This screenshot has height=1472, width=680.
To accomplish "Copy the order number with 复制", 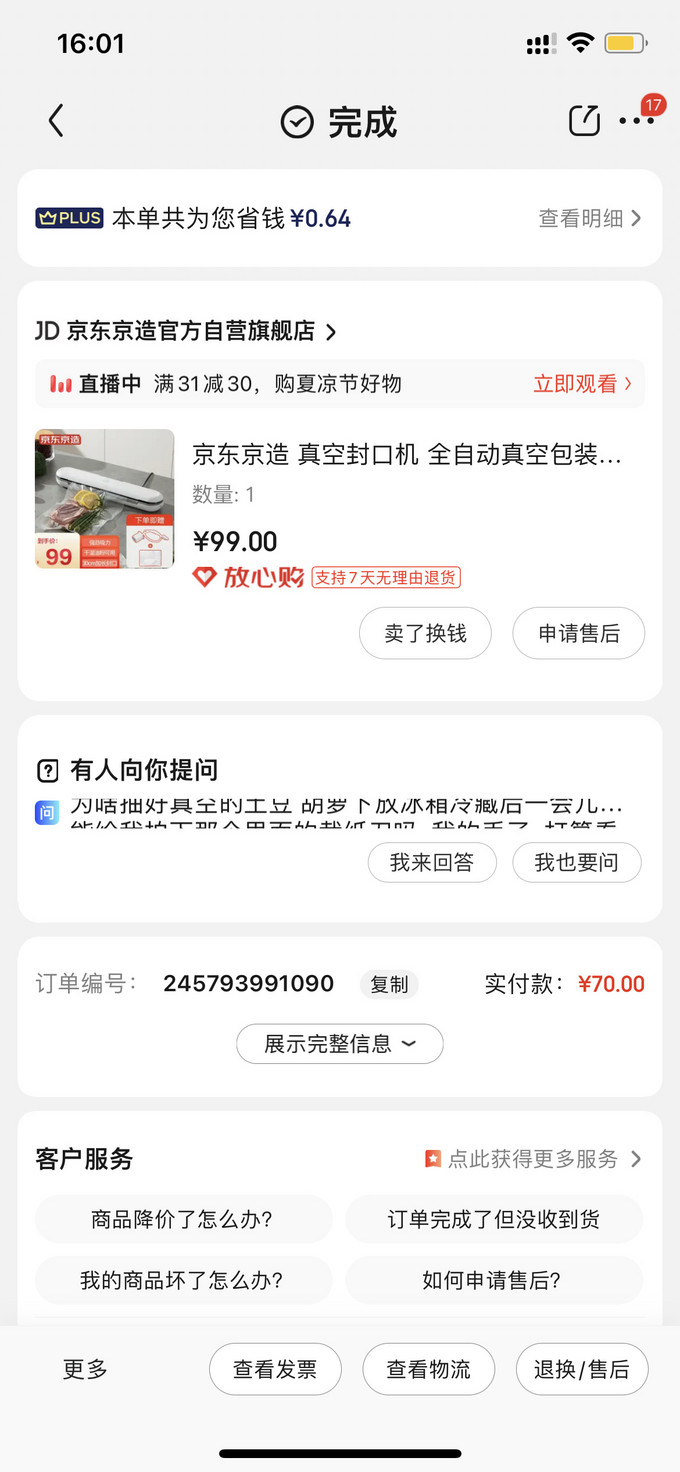I will pyautogui.click(x=389, y=984).
